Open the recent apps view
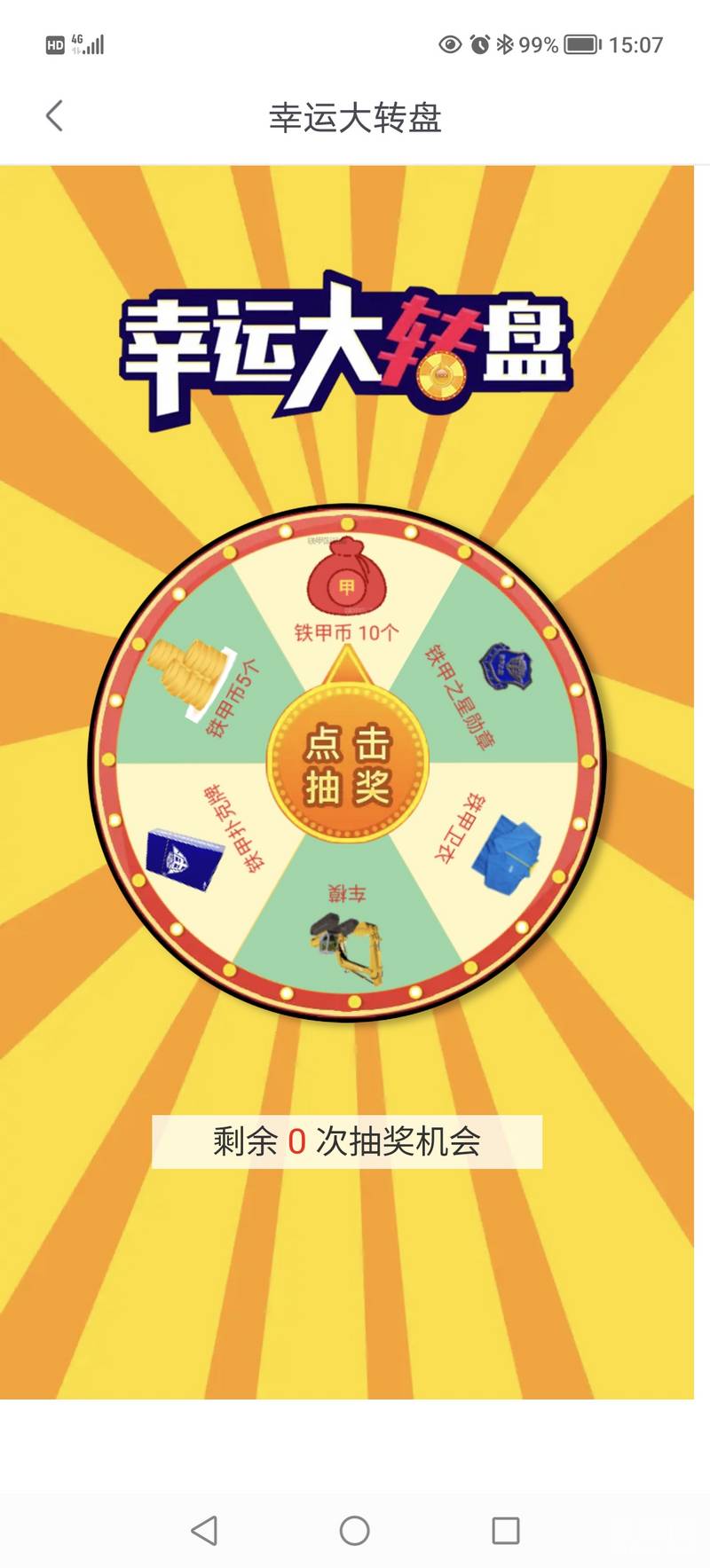Image resolution: width=710 pixels, height=1568 pixels. click(x=505, y=1530)
